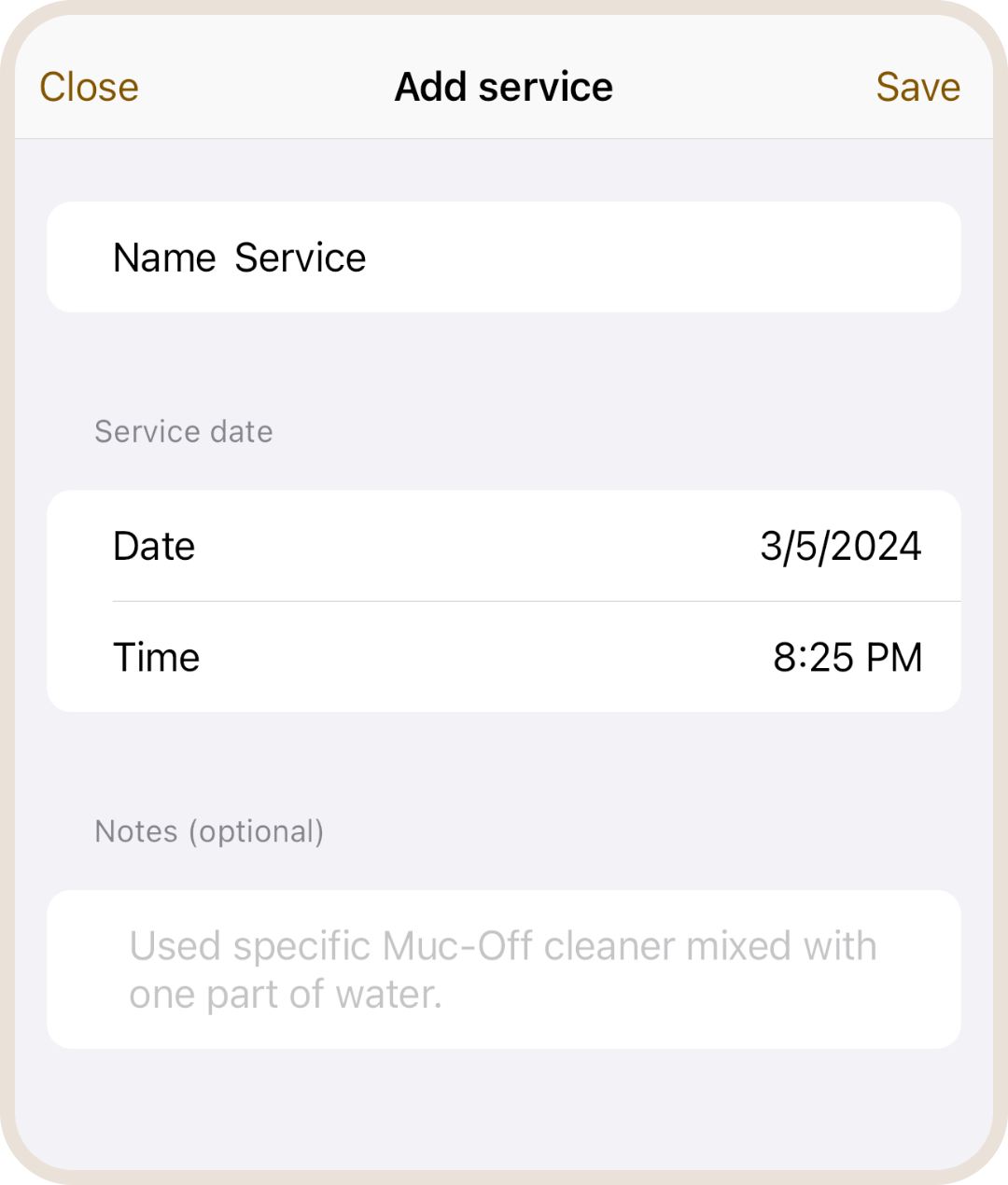
Task: Change the service date 3/5/2024
Action: coord(840,546)
